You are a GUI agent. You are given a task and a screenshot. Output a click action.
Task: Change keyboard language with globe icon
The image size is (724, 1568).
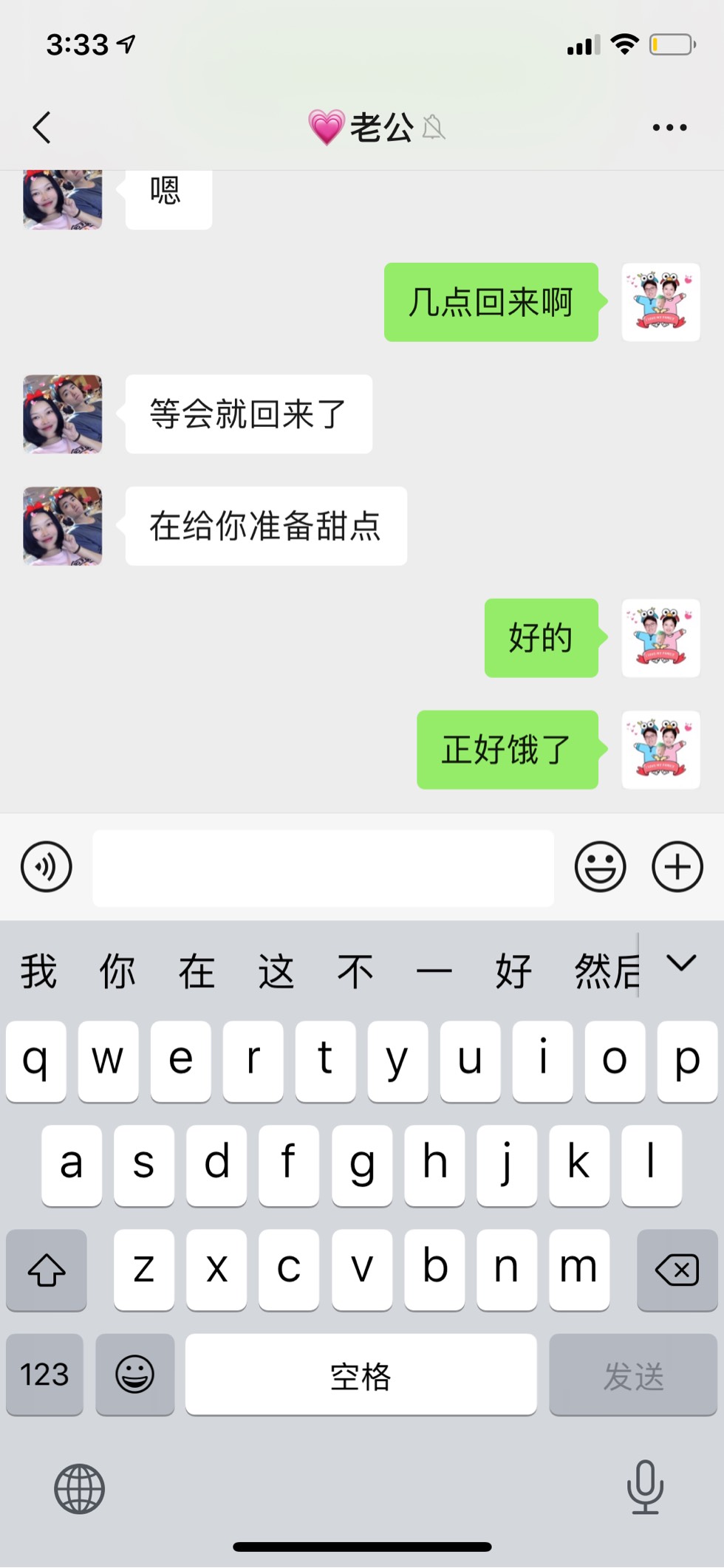[79, 1488]
